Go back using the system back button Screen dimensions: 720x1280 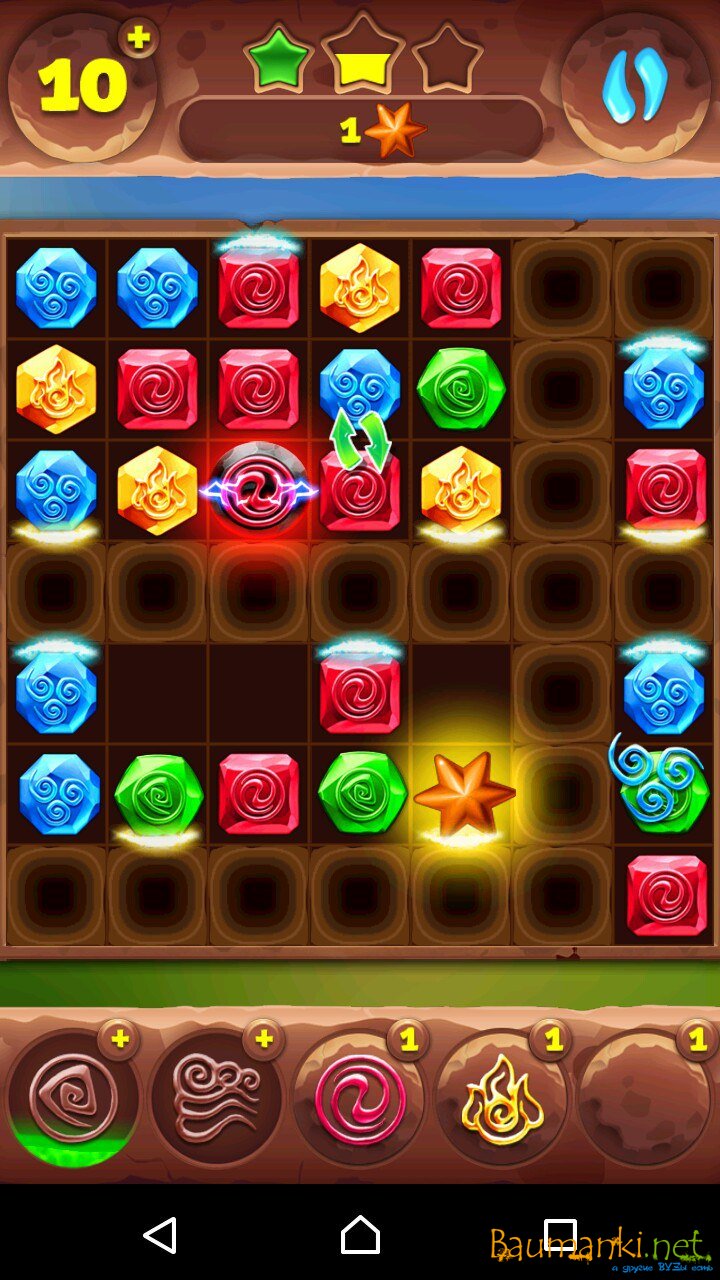pos(160,1235)
